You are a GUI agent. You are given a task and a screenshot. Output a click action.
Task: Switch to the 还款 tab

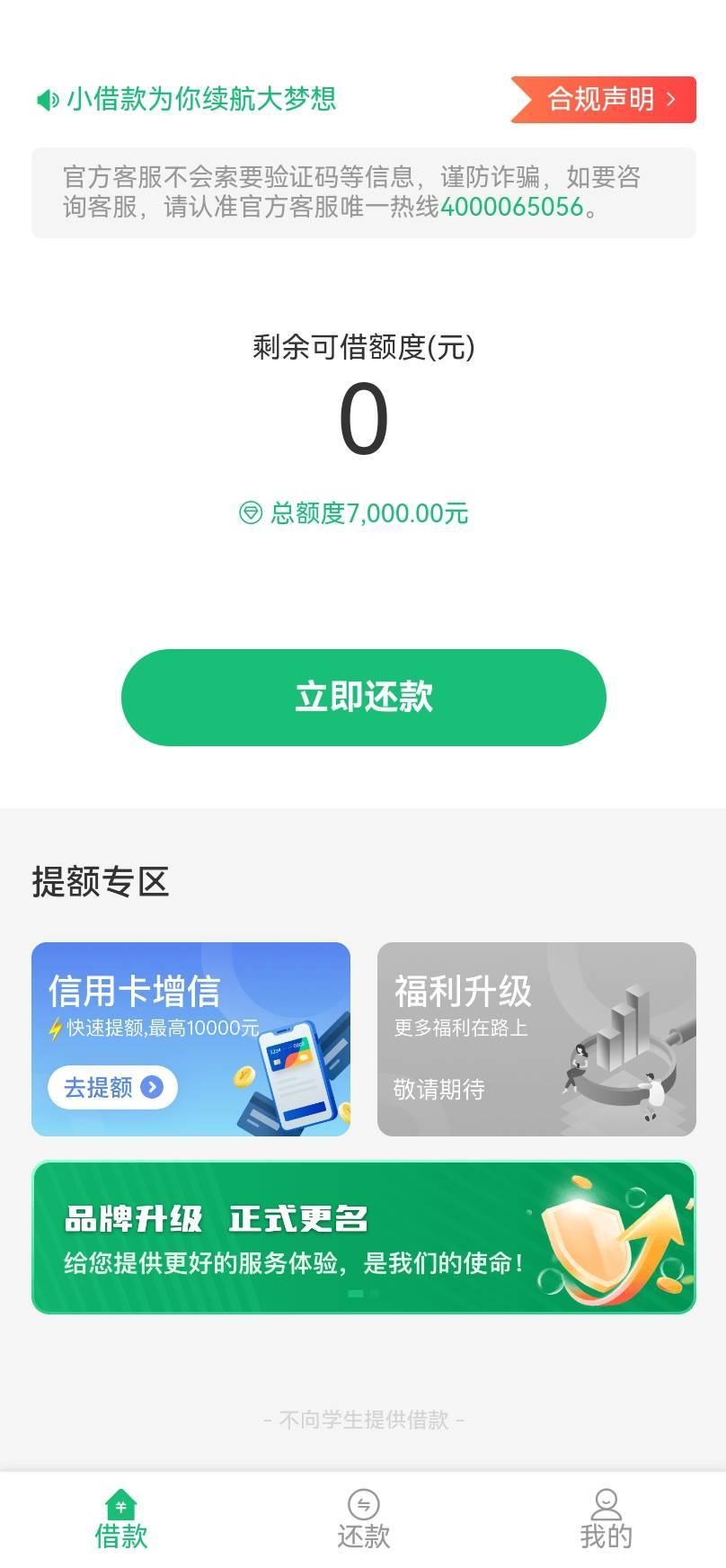[364, 1519]
